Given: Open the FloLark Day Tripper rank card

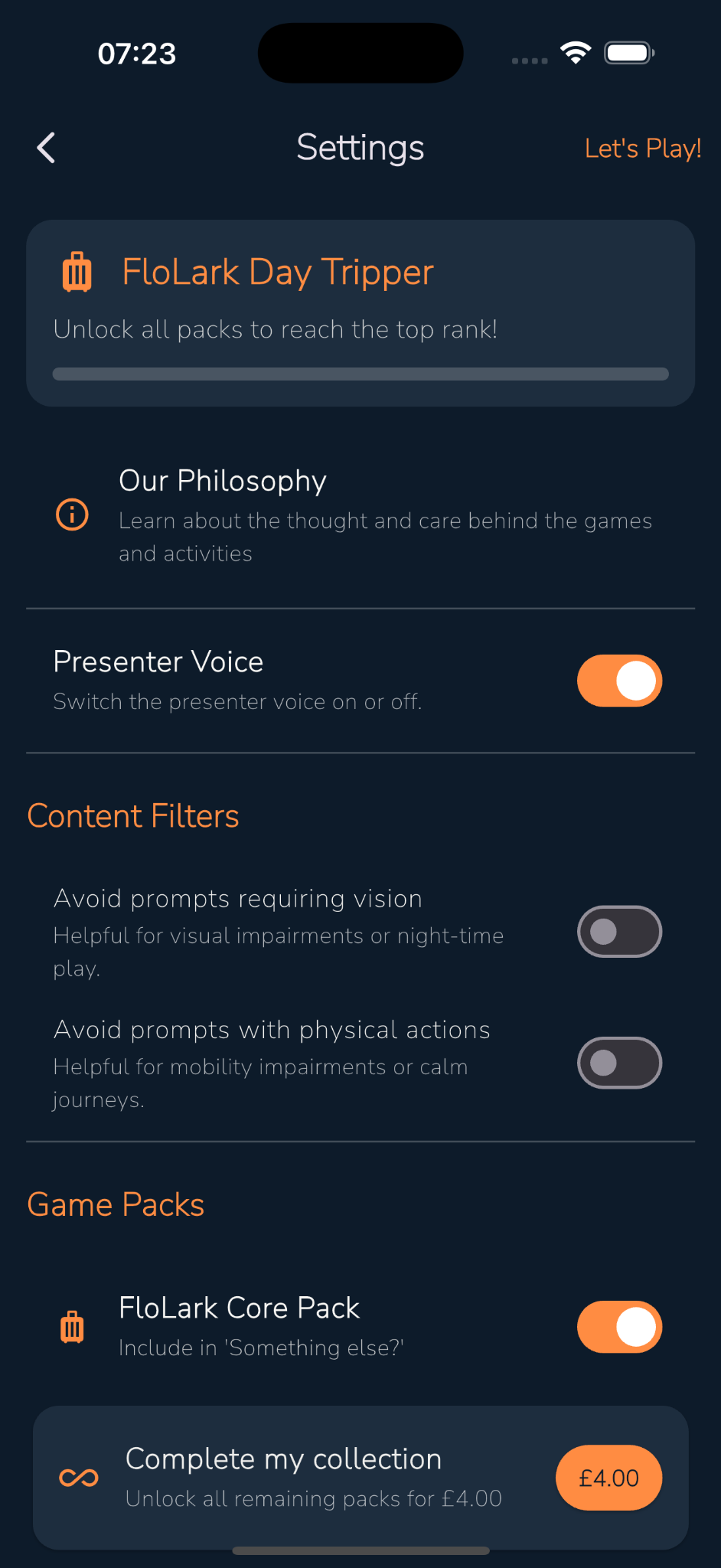Looking at the screenshot, I should pyautogui.click(x=360, y=312).
